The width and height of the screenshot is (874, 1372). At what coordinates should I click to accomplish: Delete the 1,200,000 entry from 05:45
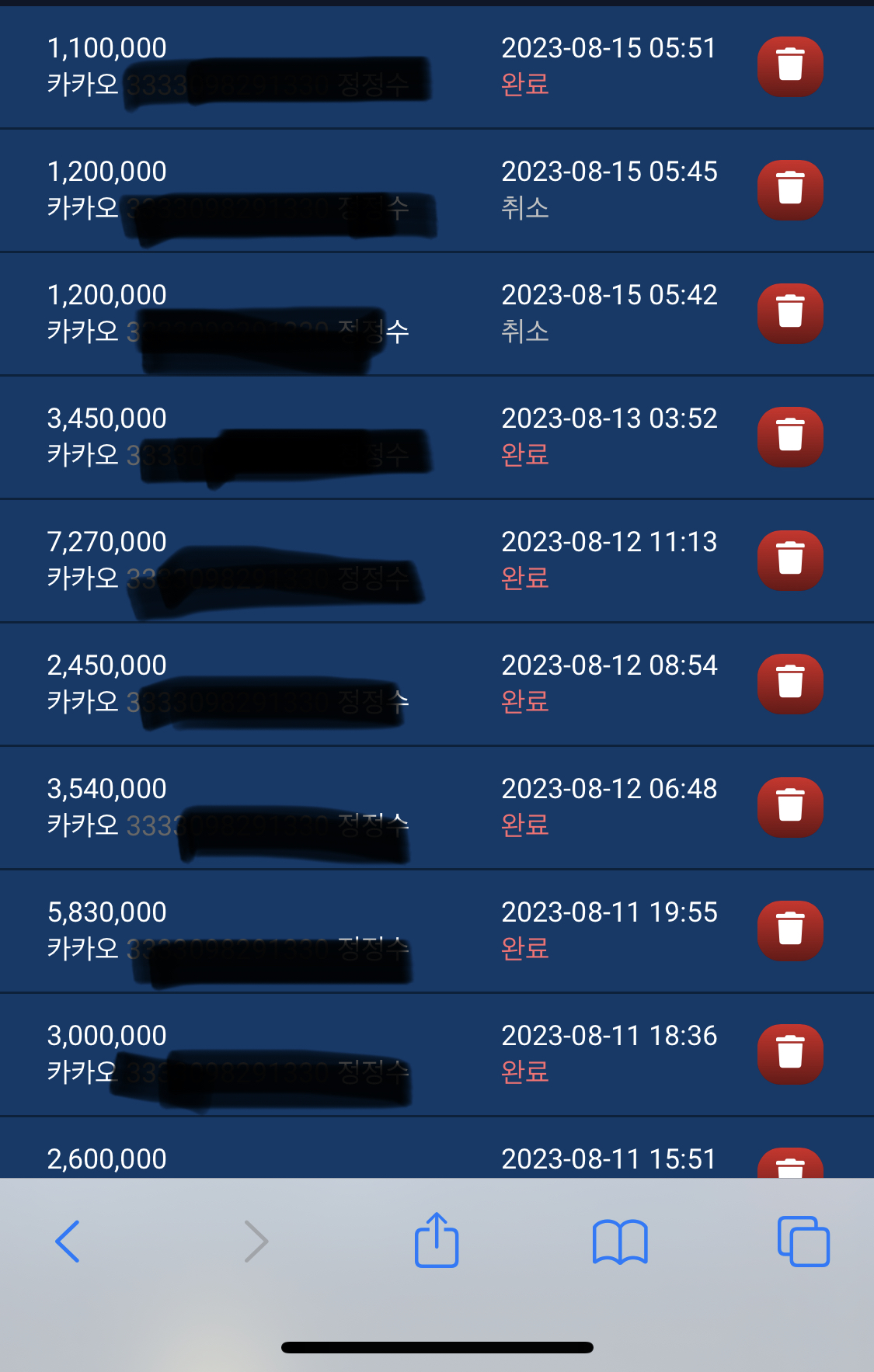click(x=790, y=190)
